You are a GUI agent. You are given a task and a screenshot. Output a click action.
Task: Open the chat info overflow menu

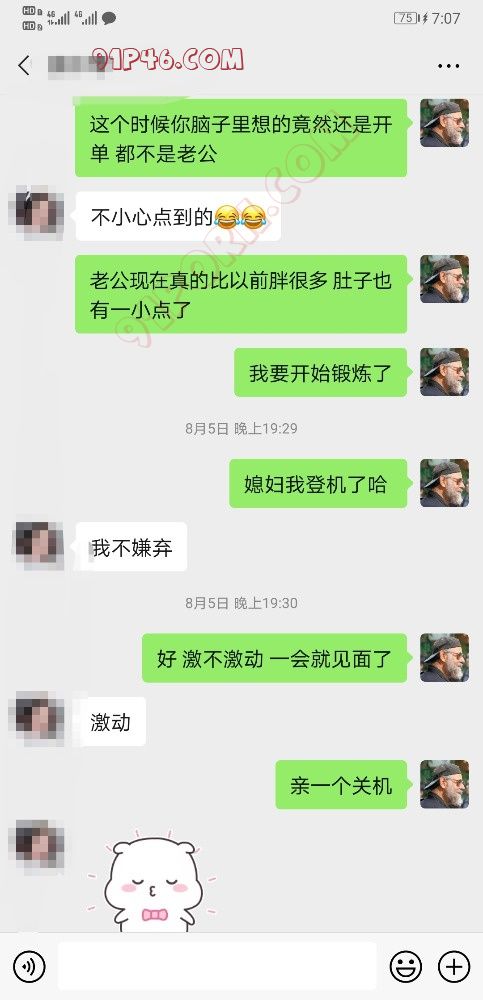coord(449,66)
